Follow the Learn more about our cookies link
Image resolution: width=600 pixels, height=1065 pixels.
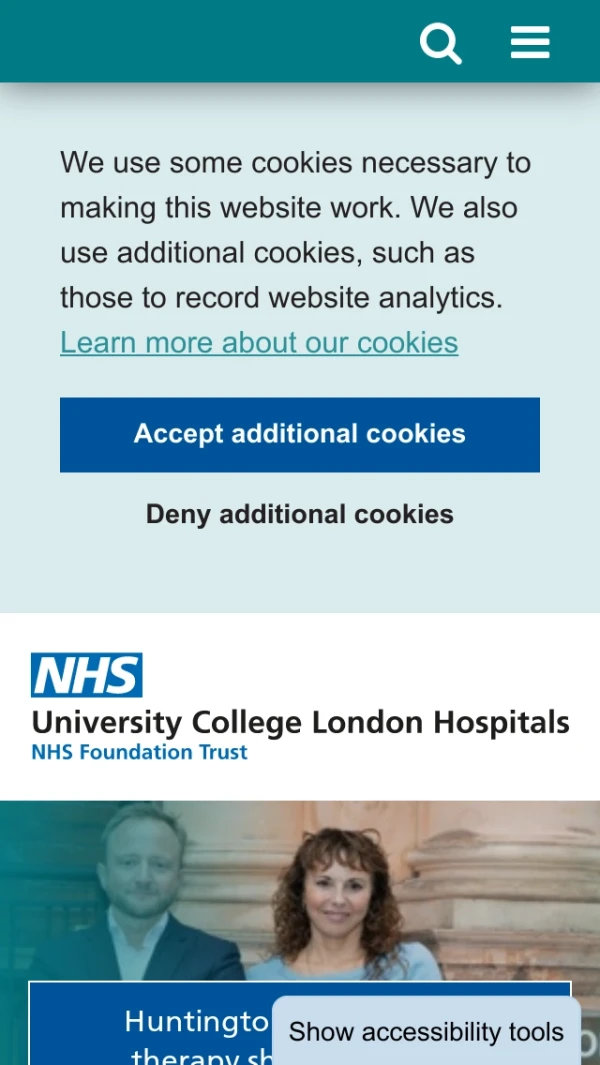click(259, 342)
